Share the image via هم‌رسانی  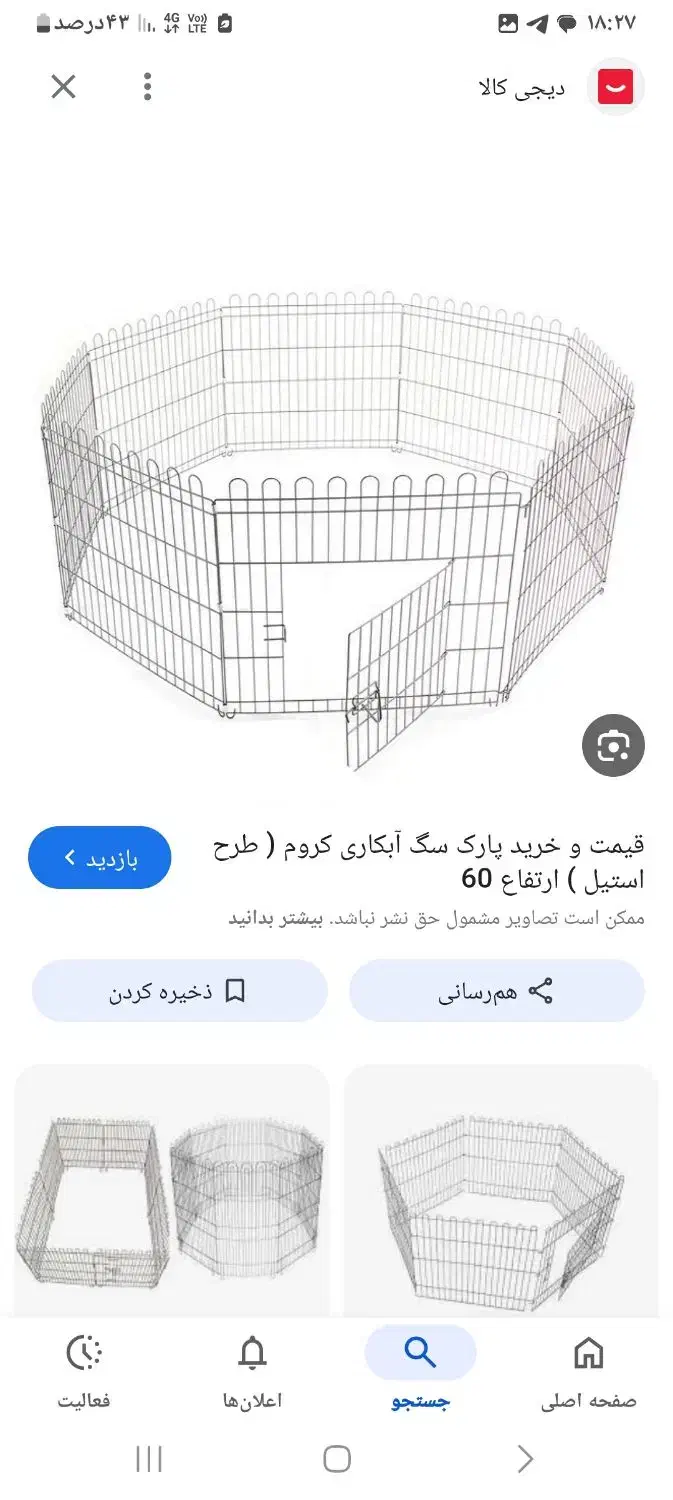coord(496,991)
